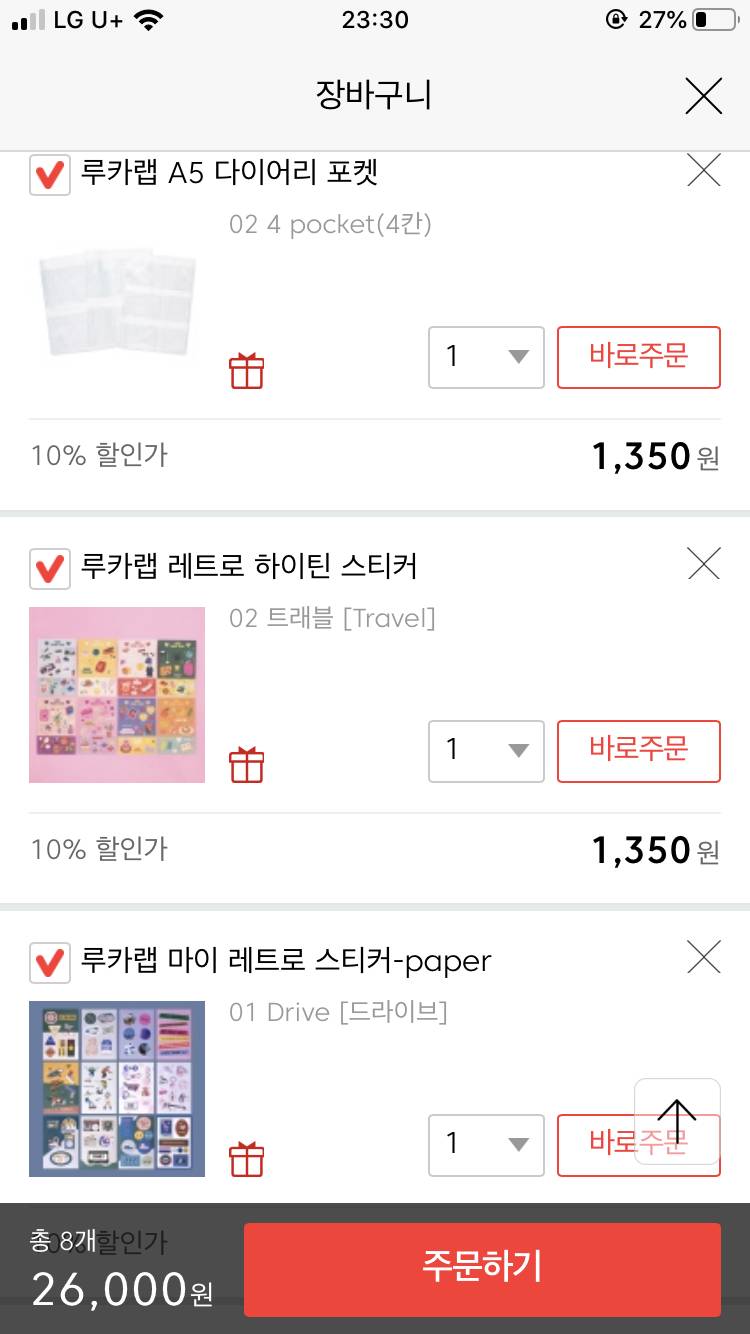Open the quantity dropdown for the Drive sticker

point(486,1145)
